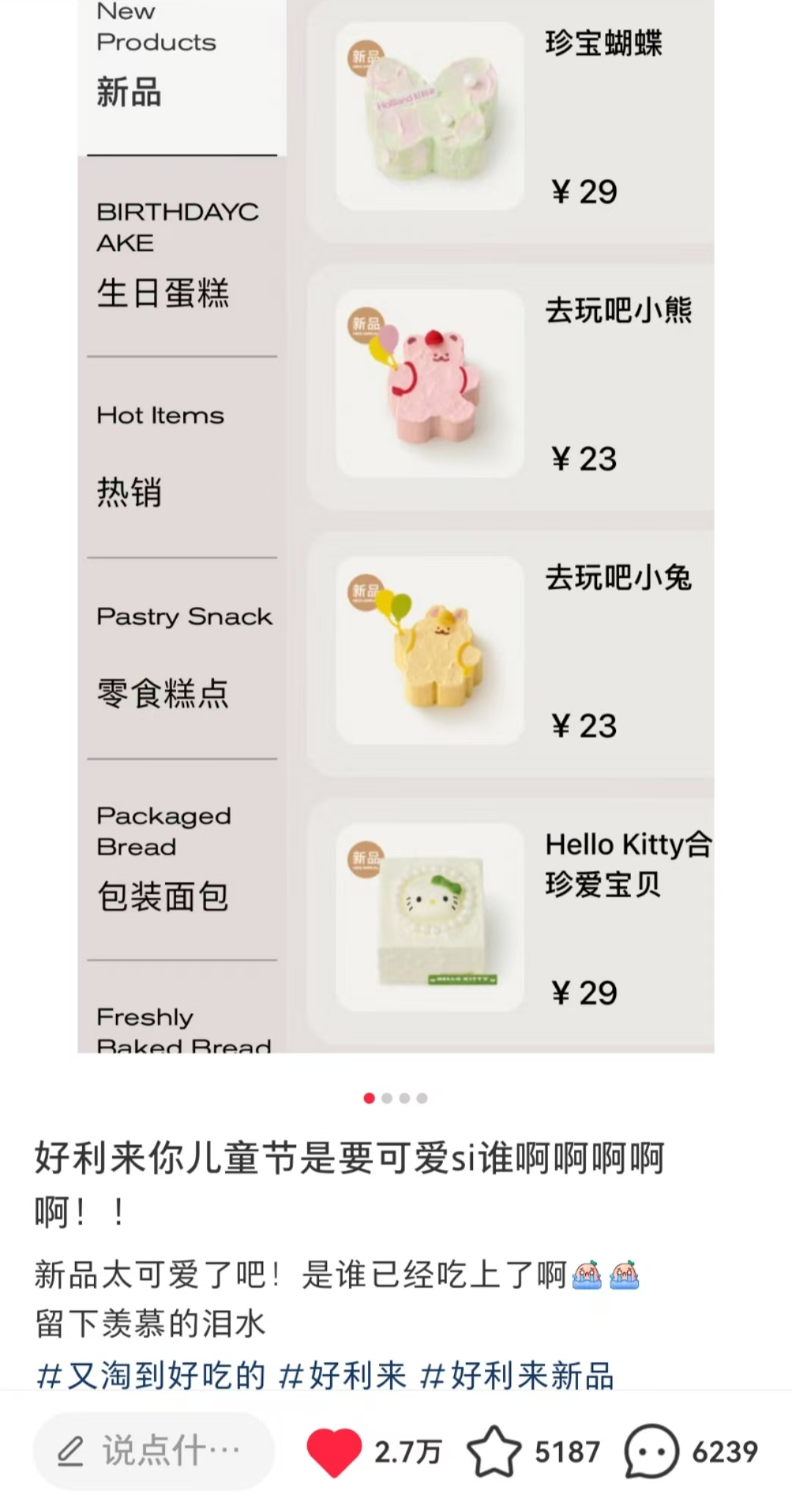792x1512 pixels.
Task: Like this post with the heart icon
Action: pyautogui.click(x=334, y=1451)
